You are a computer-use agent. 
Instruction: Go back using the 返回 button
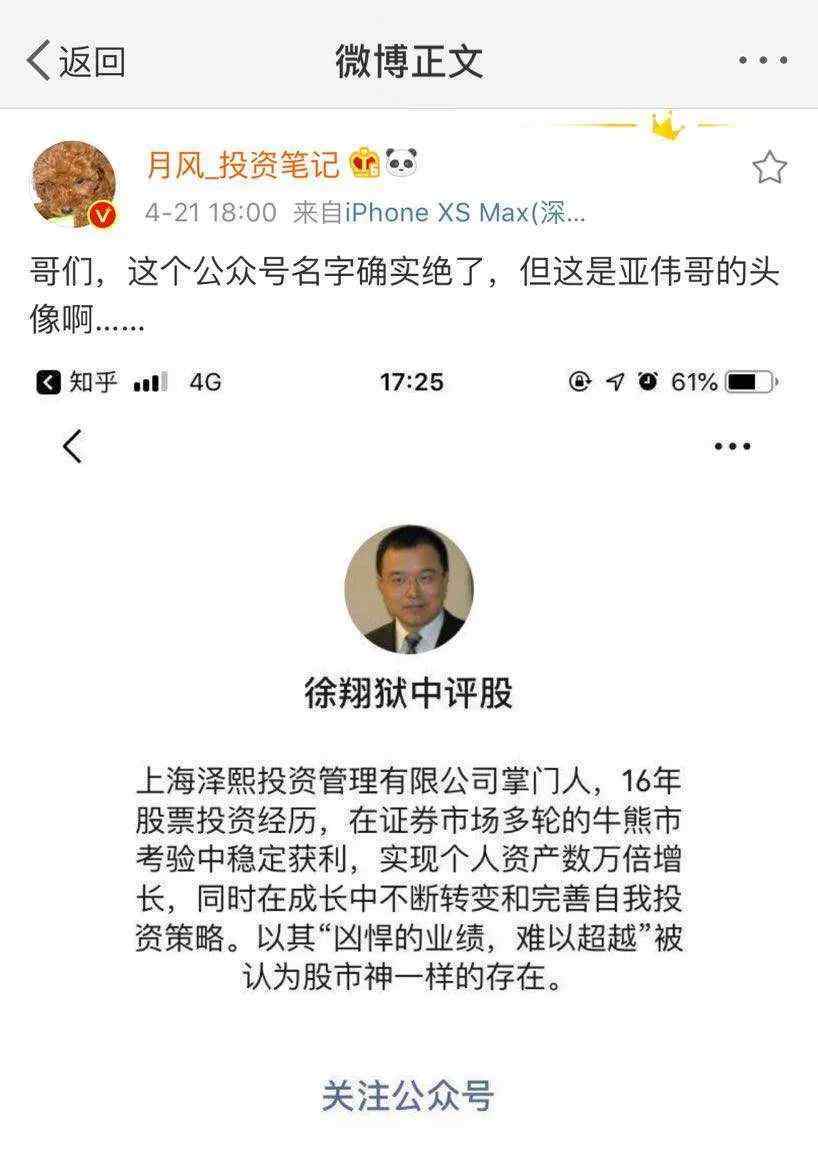(76, 61)
